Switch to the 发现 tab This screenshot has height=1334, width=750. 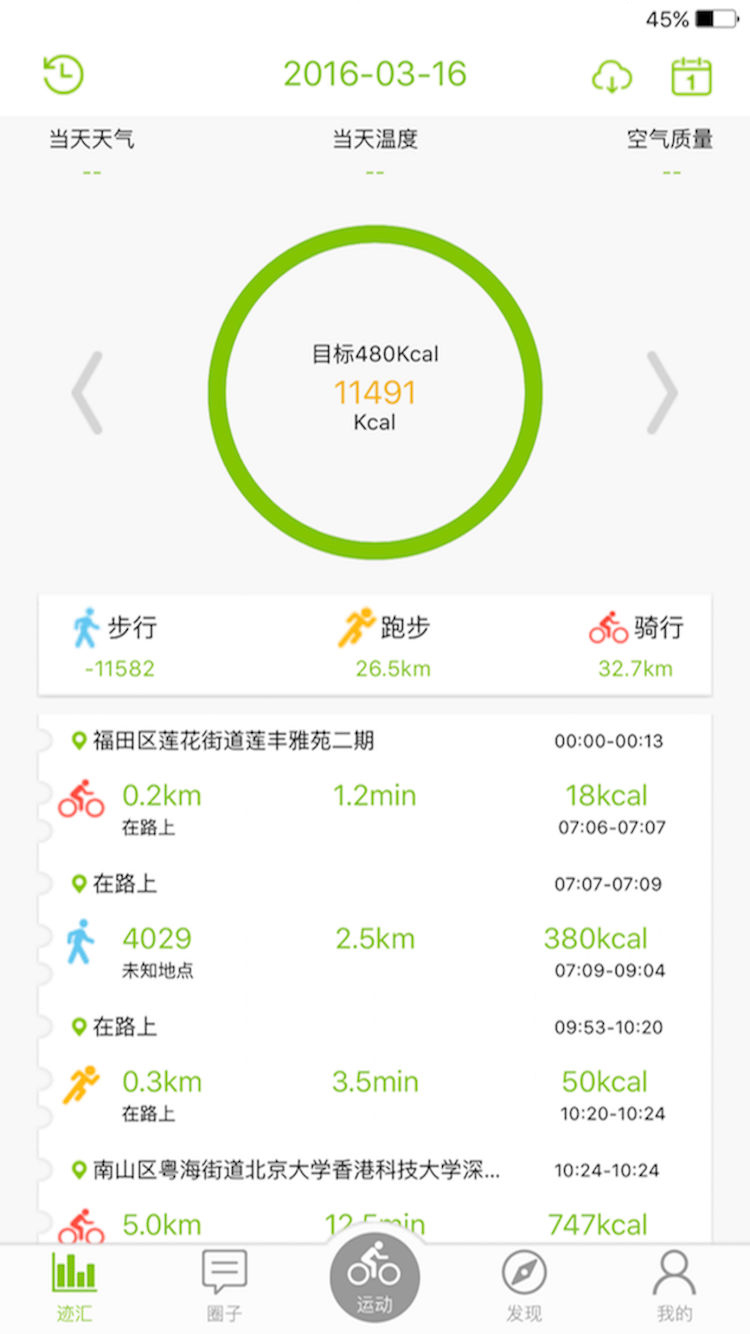[x=524, y=1285]
